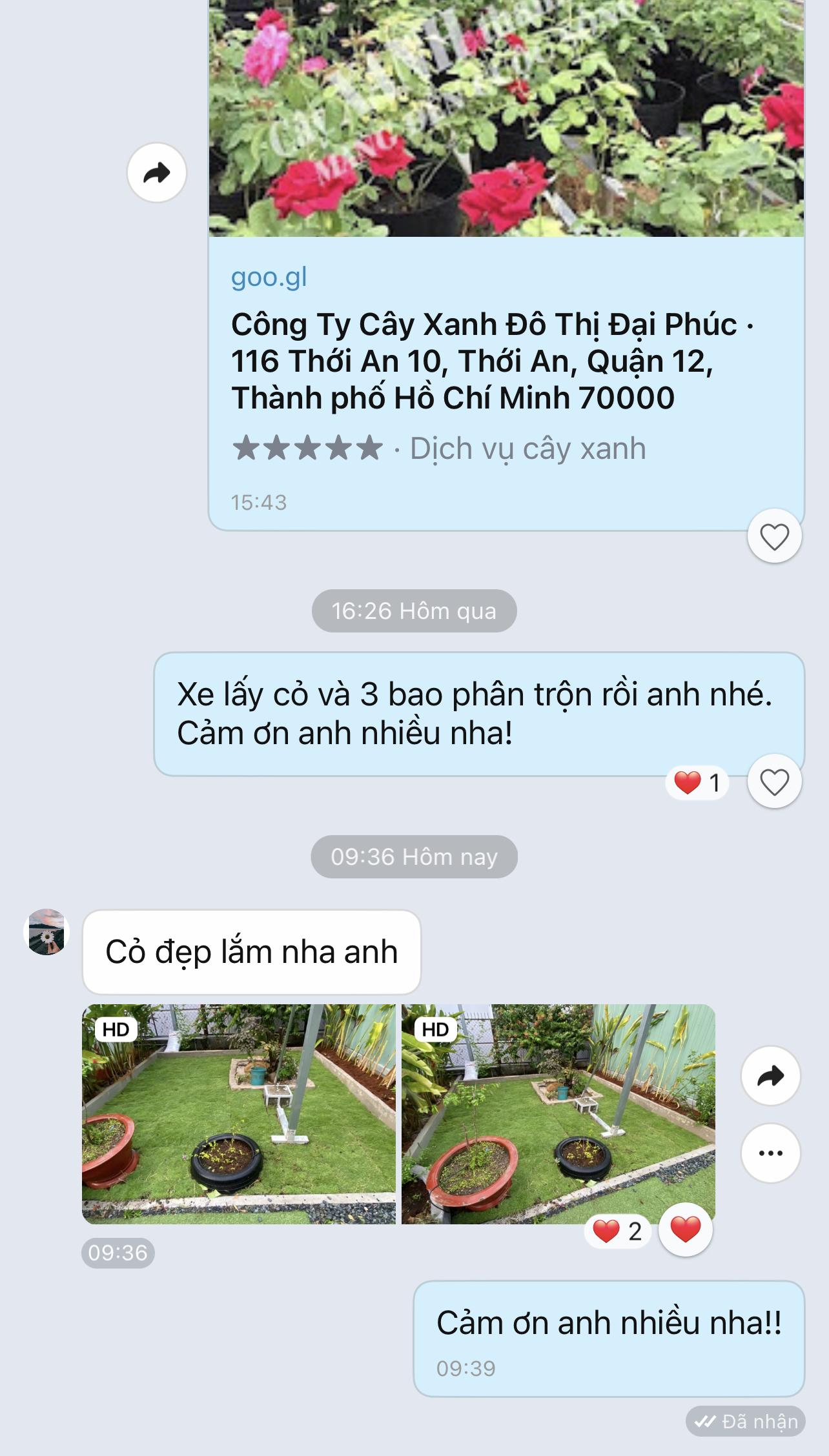Like the 'Xe lấy cỏ và 3 bao phân' message
This screenshot has height=1456, width=829.
pos(774,782)
